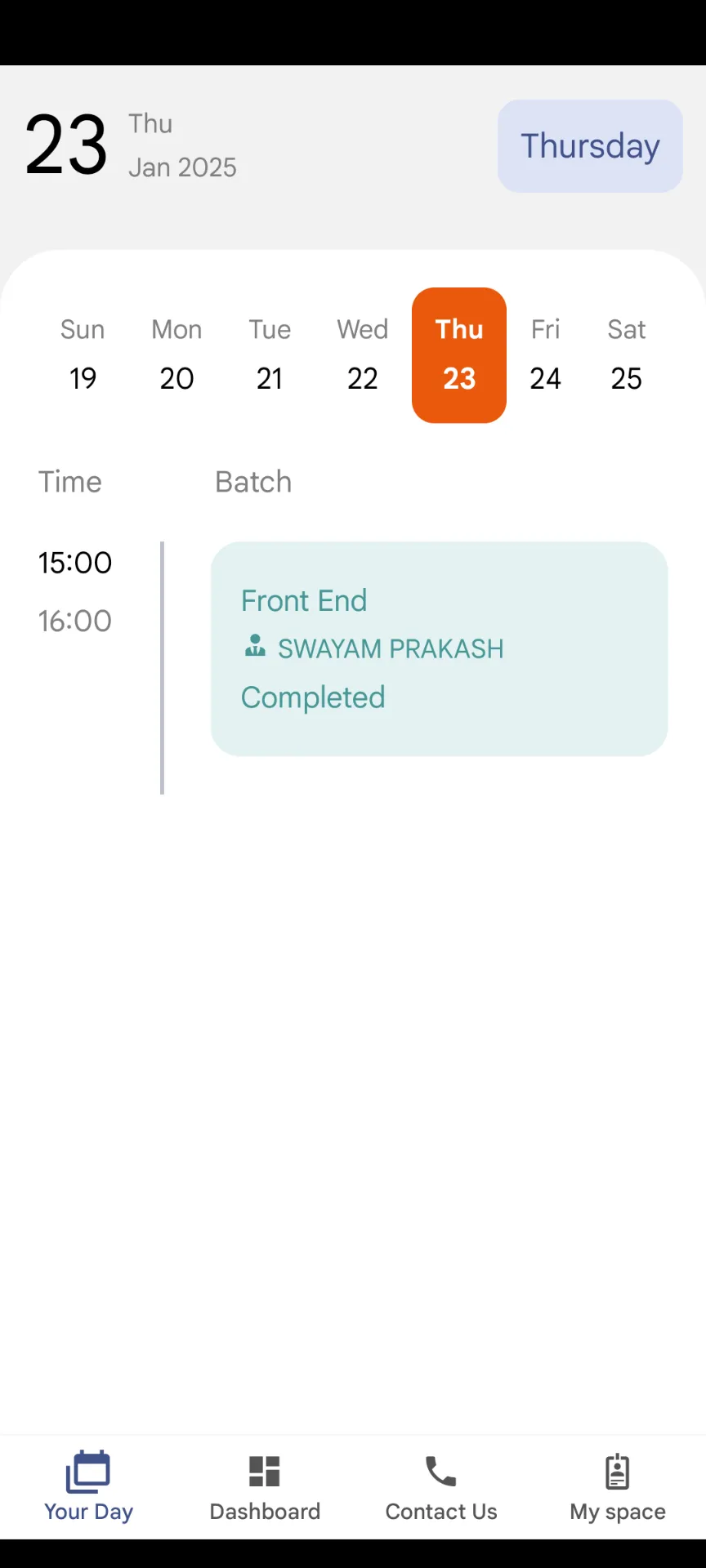Select Saturday 25 in the week strip
The width and height of the screenshot is (706, 1568).
(627, 354)
